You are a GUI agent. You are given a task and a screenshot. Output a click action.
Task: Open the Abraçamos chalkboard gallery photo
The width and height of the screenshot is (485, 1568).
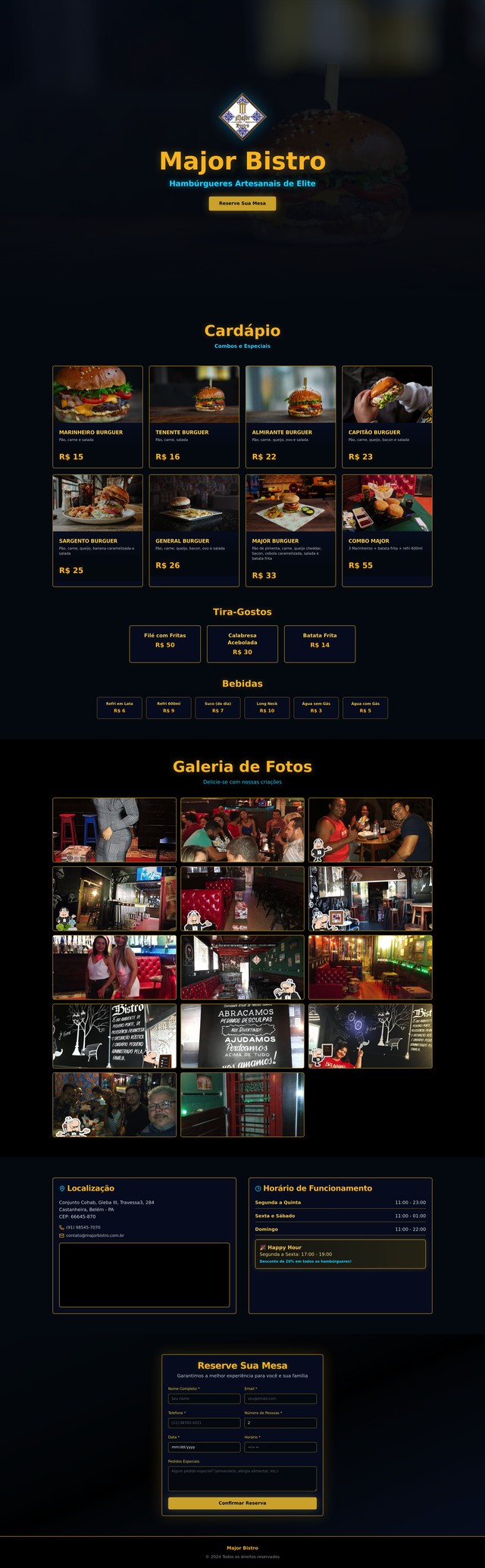tap(242, 1036)
